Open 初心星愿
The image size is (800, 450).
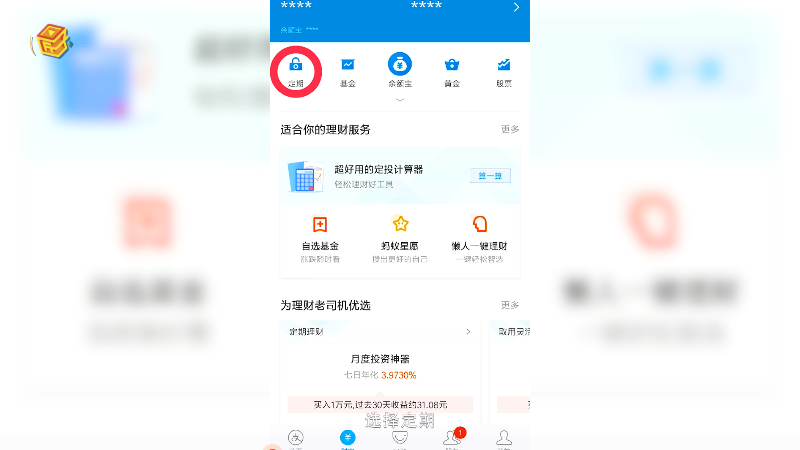(x=400, y=236)
